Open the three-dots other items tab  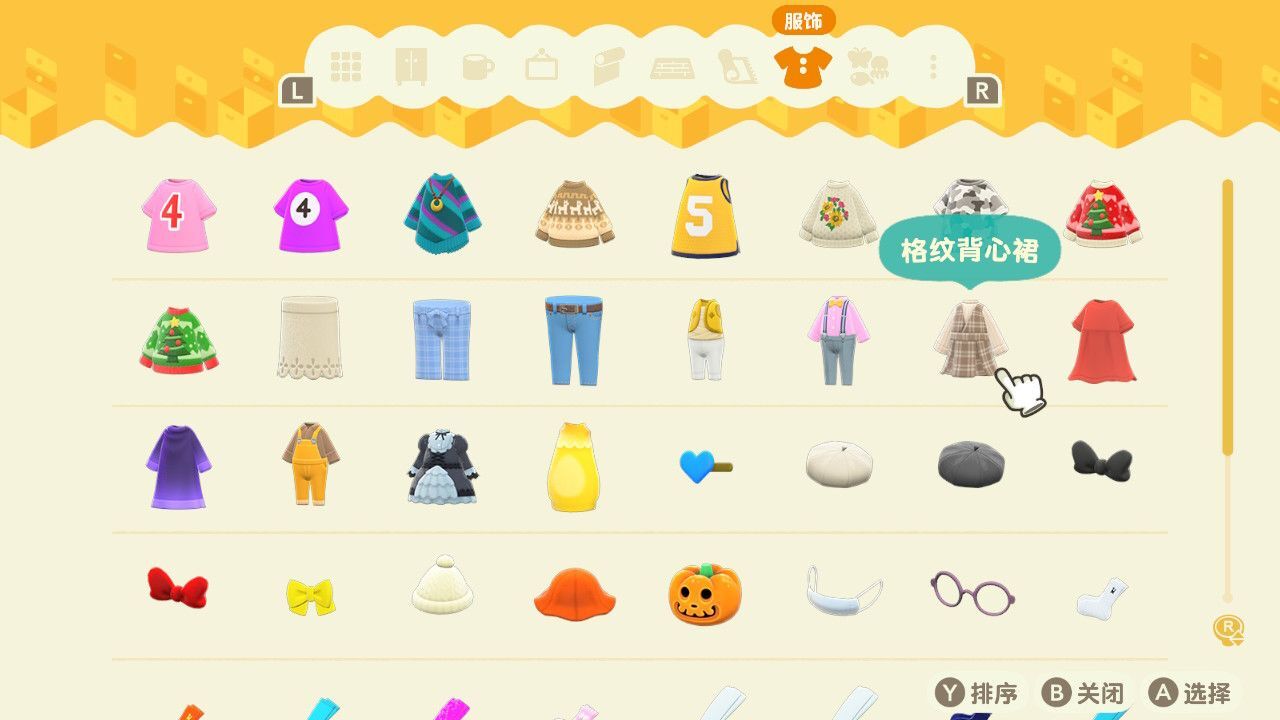tap(933, 67)
